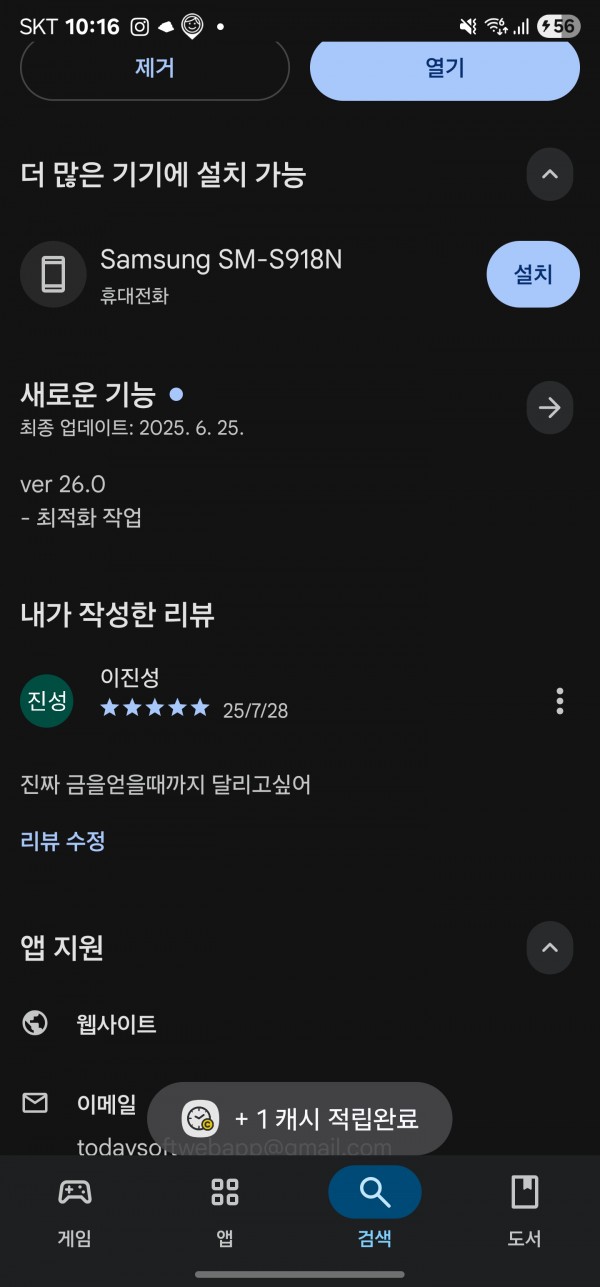Tap 리뷰 수정 to edit review
This screenshot has width=600, height=1287.
pos(63,841)
